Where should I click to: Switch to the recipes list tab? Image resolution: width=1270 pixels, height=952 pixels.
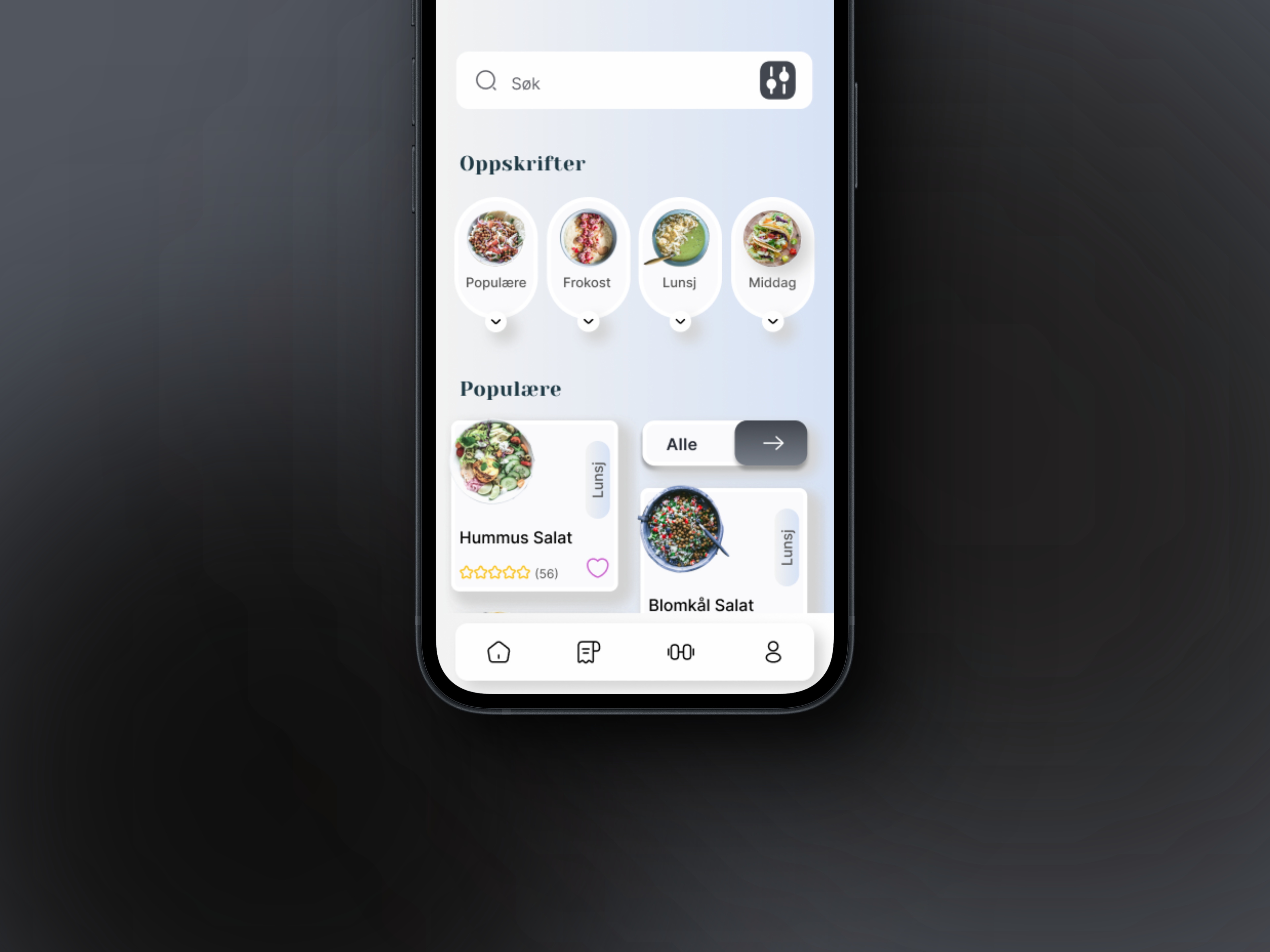(x=588, y=652)
